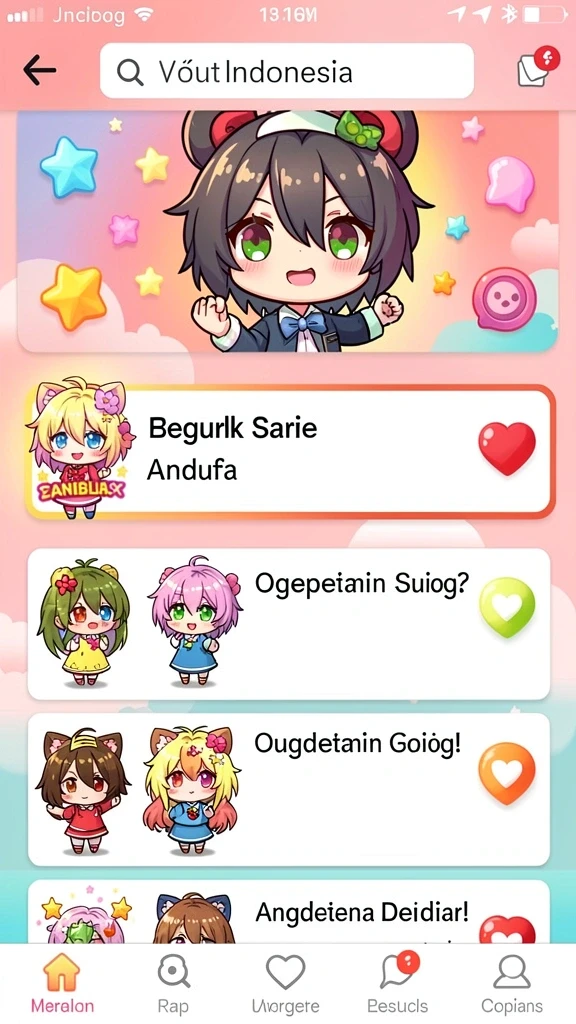Tap the Vōut Indonesia search field
This screenshot has height=1024, width=576.
tap(287, 71)
